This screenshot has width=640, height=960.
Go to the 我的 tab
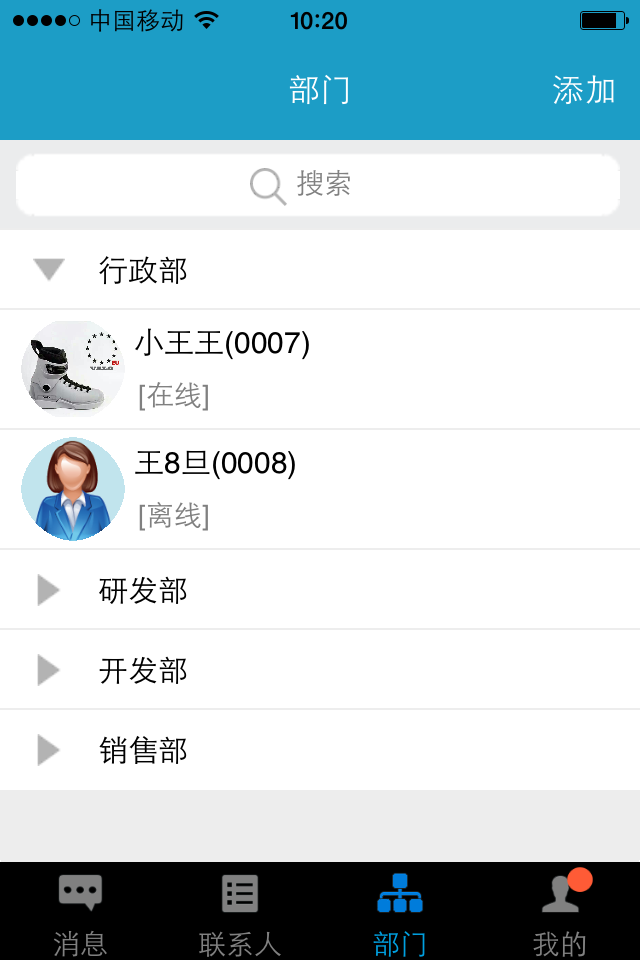560,912
